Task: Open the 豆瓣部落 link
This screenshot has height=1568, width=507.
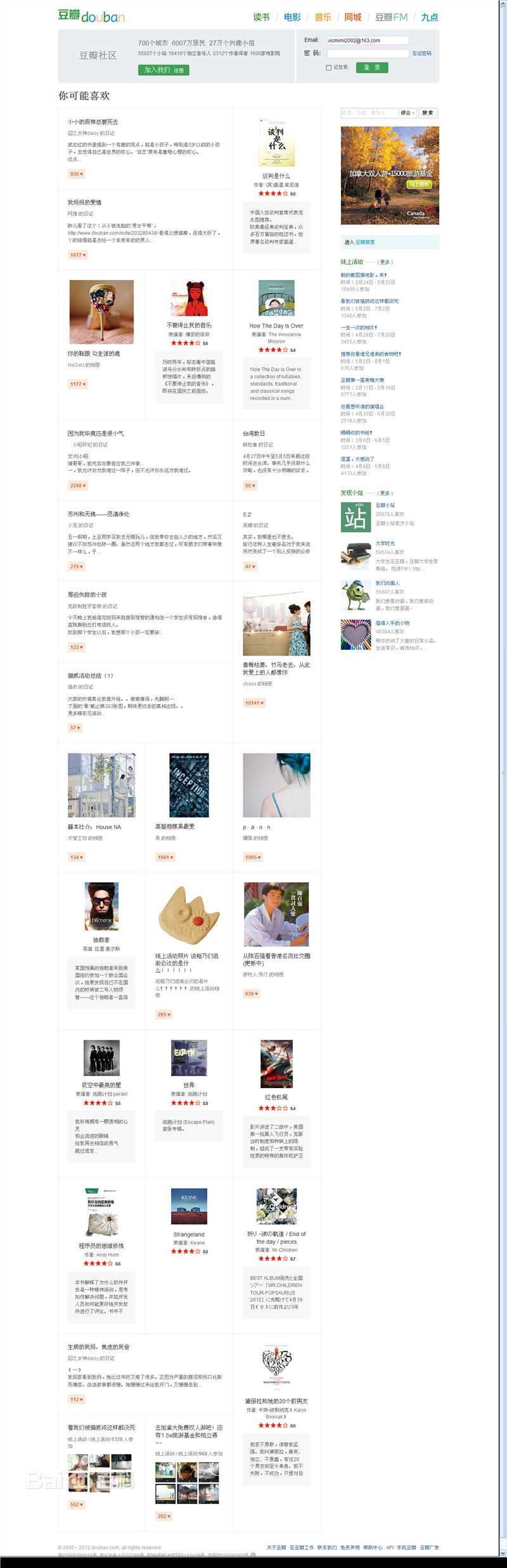Action: coord(364,242)
